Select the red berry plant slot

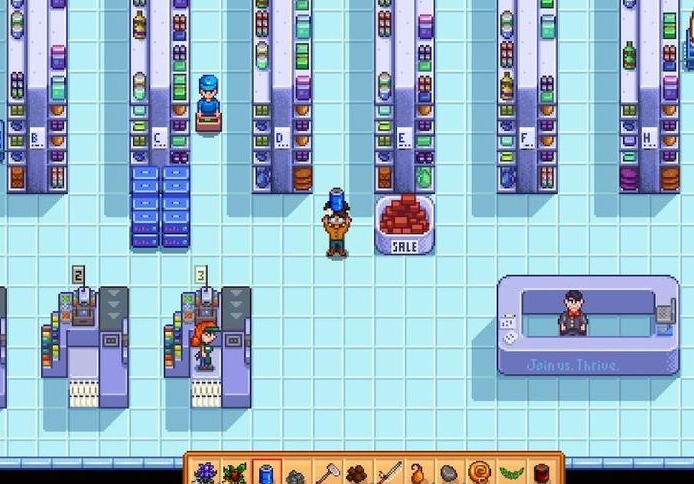pos(236,473)
